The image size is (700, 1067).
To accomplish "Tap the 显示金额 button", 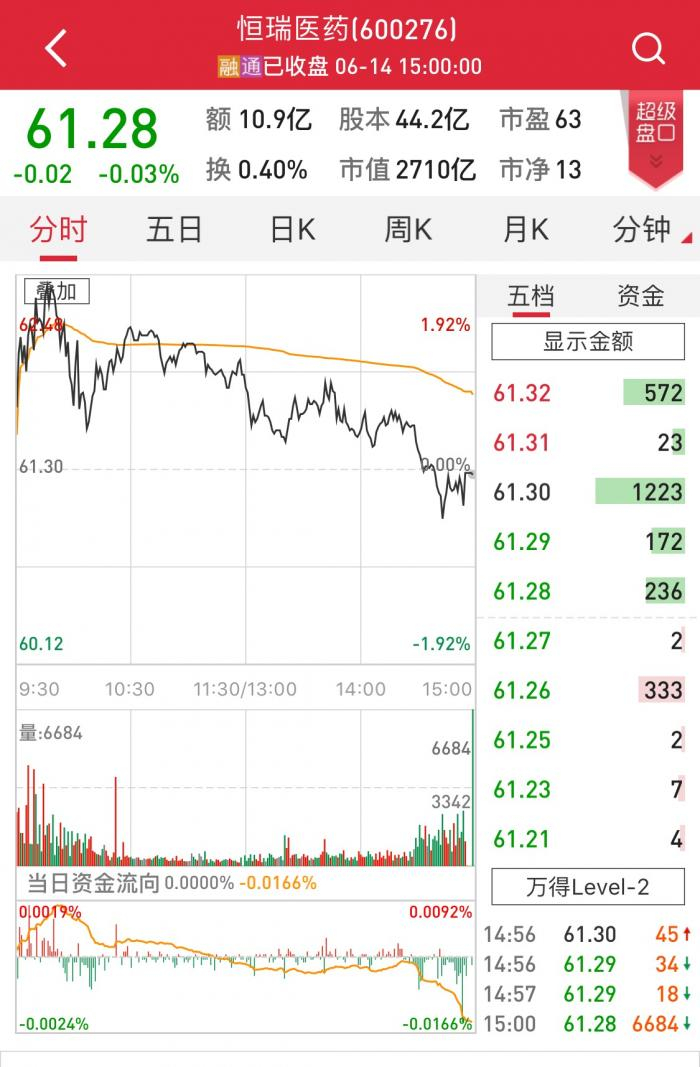I will 588,342.
